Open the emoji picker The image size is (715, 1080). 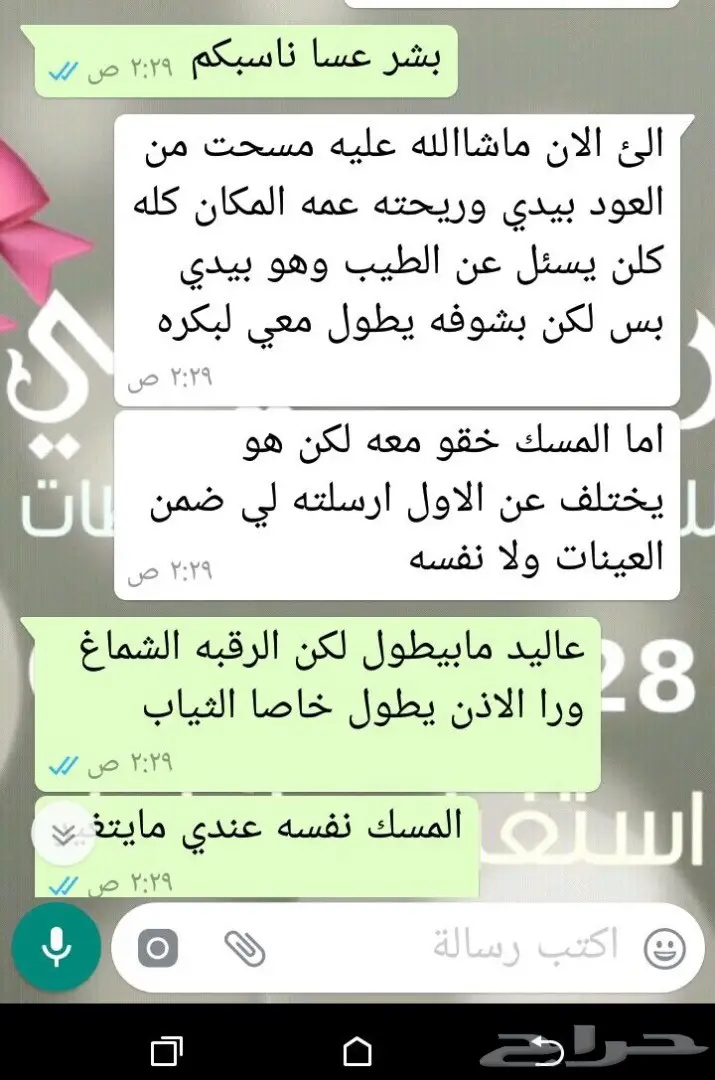click(x=665, y=947)
